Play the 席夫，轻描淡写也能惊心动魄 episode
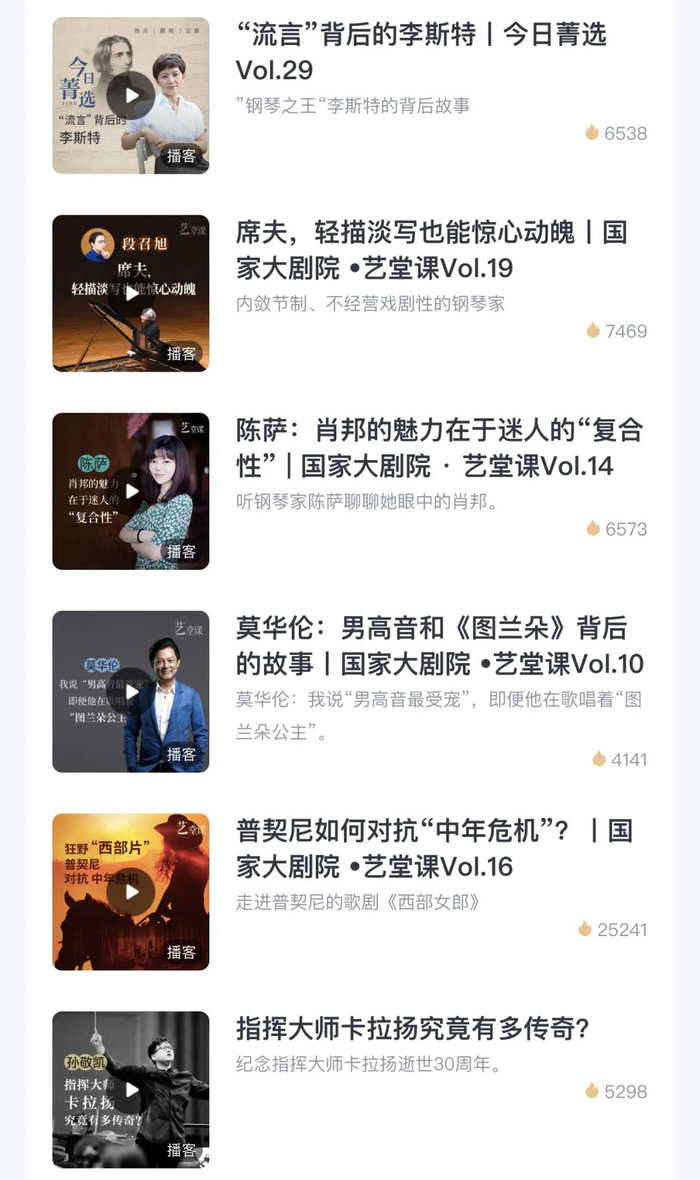The height and width of the screenshot is (1180, 700). click(x=131, y=293)
